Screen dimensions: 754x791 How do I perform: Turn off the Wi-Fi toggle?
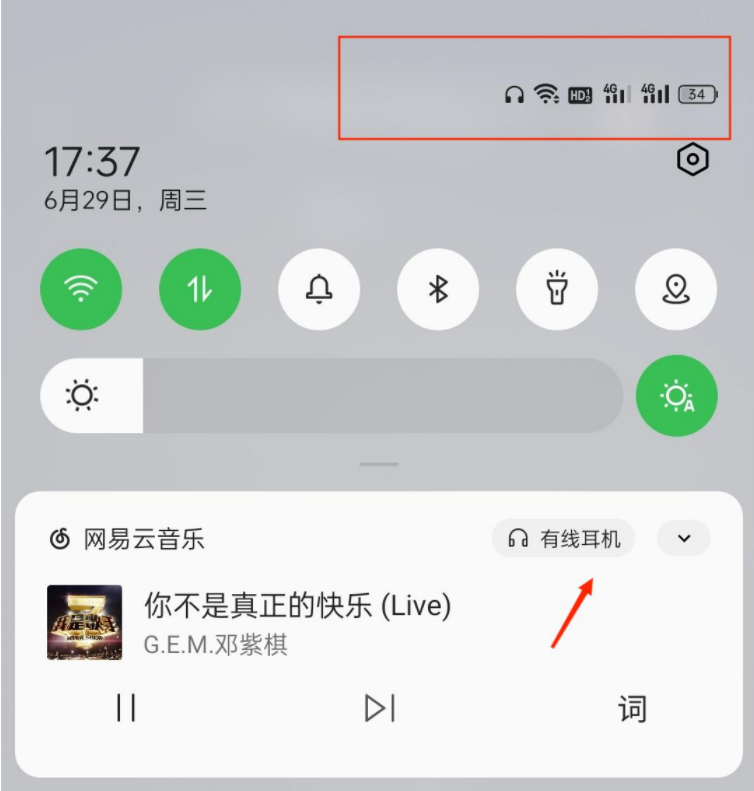point(81,290)
